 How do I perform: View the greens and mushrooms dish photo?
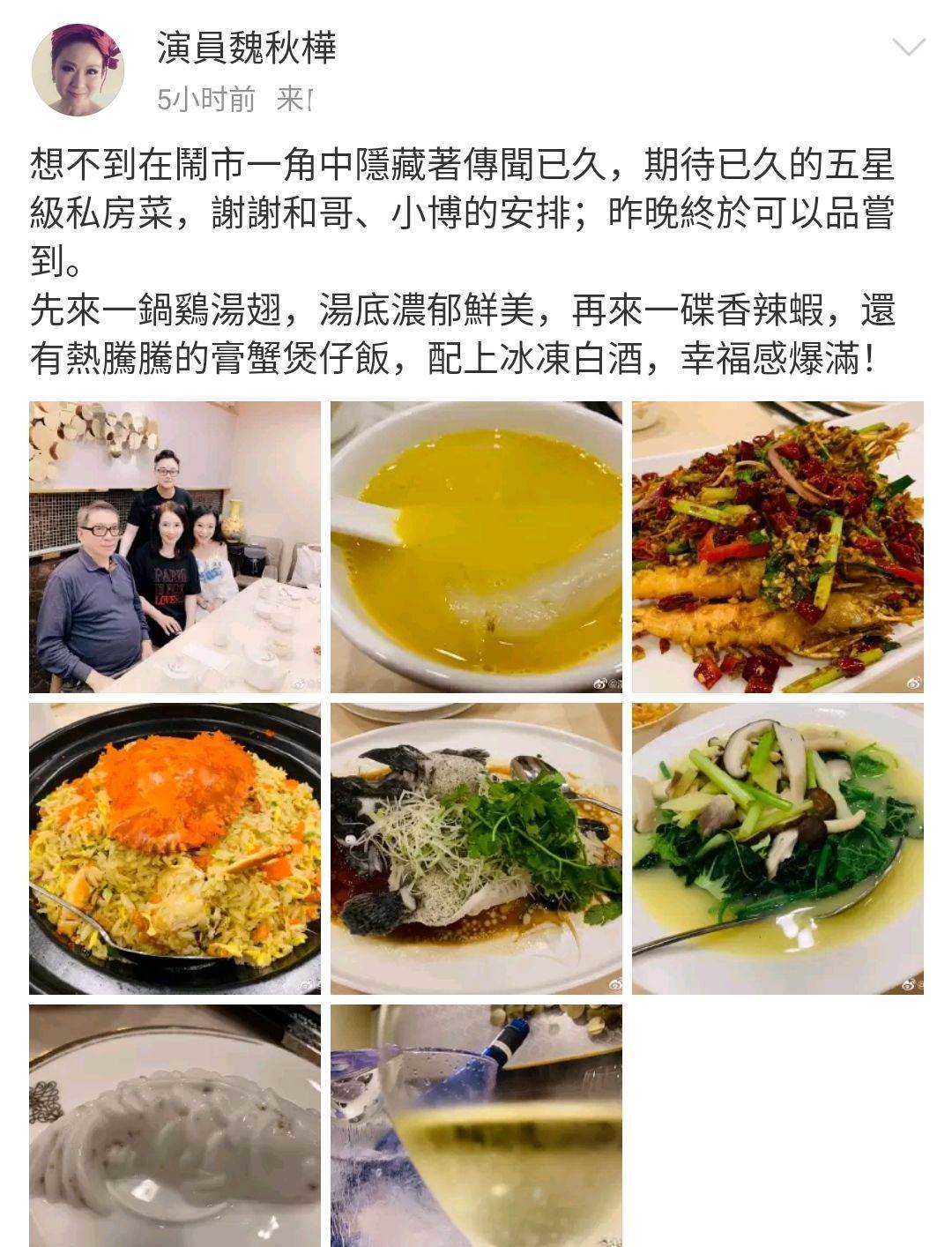coord(777,848)
